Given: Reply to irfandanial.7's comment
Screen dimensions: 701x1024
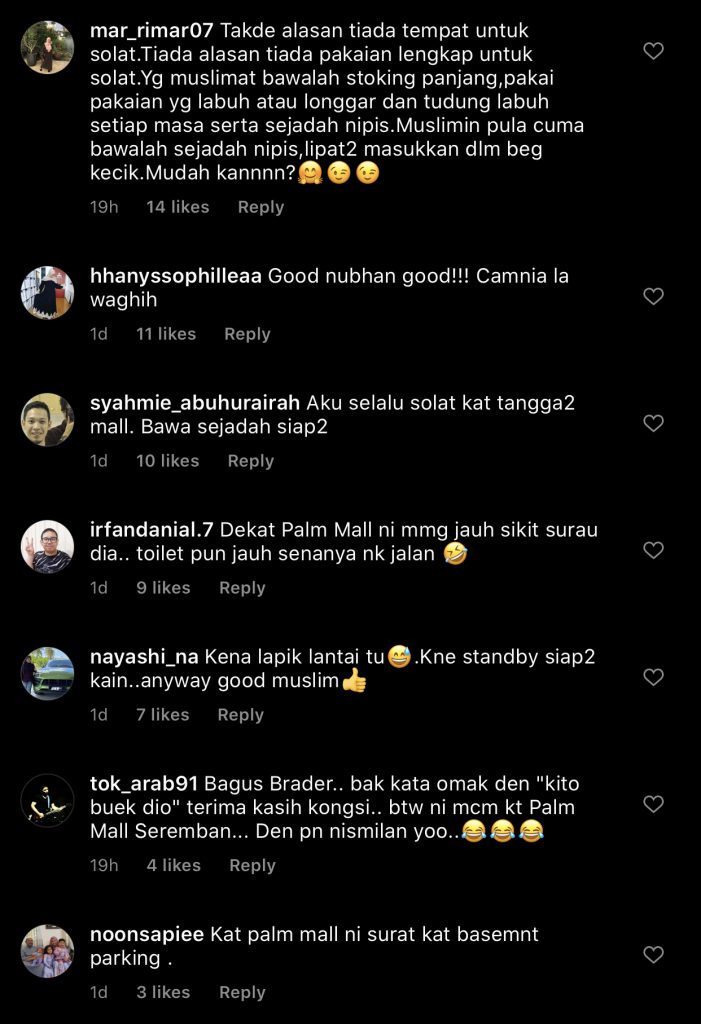Looking at the screenshot, I should (242, 588).
